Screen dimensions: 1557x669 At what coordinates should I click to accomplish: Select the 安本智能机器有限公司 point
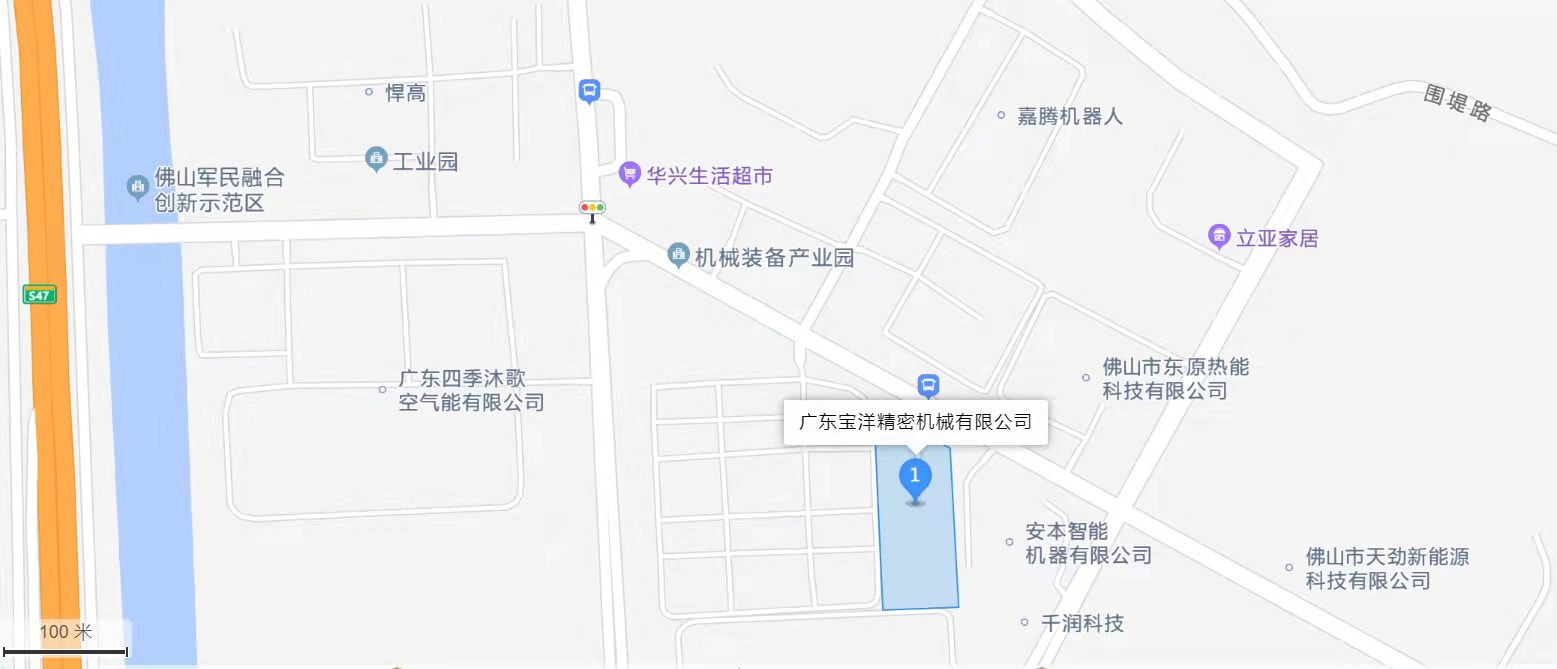tap(1009, 542)
